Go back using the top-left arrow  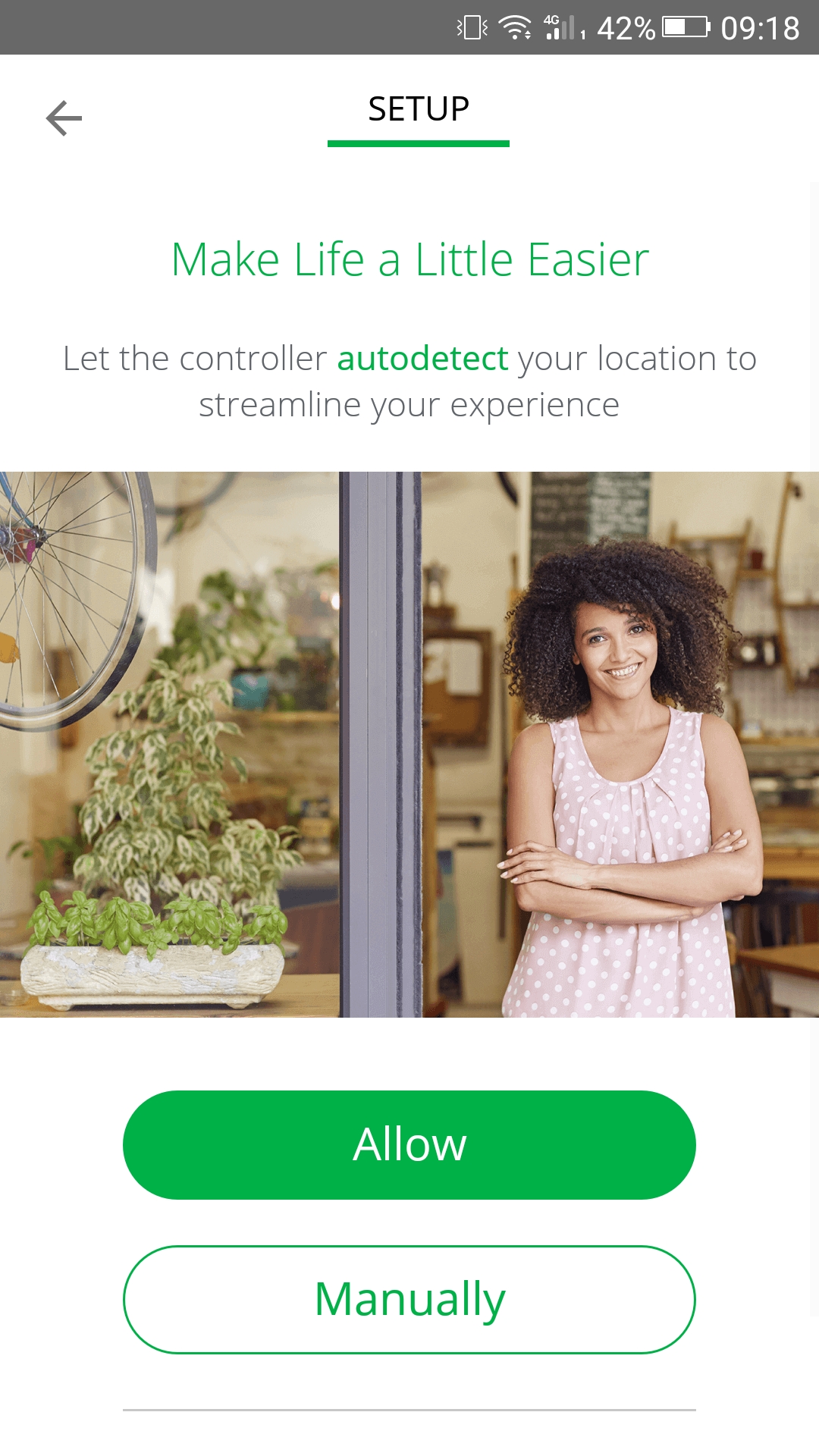[64, 118]
